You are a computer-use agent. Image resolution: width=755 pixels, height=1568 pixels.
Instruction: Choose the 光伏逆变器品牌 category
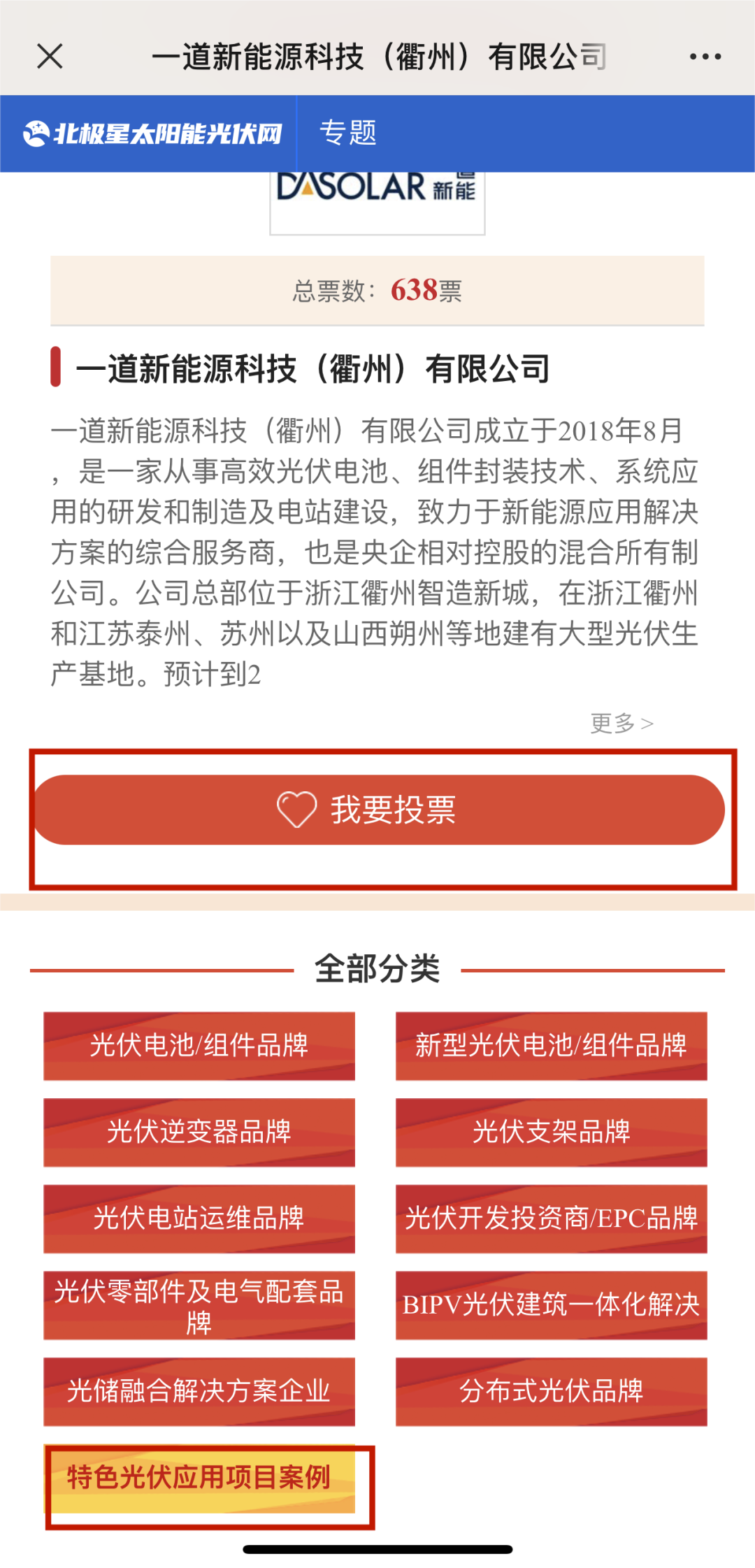[199, 1132]
